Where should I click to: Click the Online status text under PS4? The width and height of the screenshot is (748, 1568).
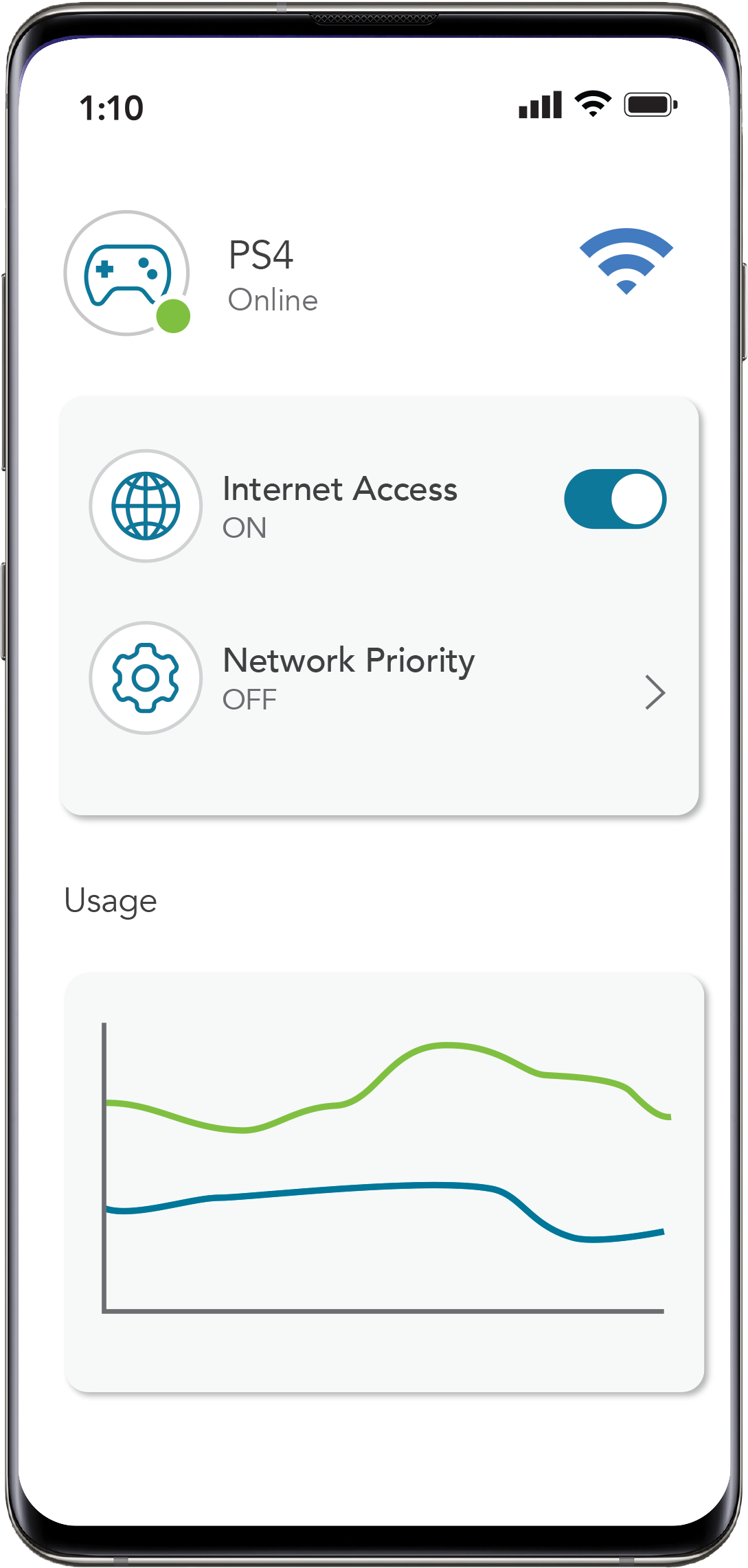pos(273,299)
